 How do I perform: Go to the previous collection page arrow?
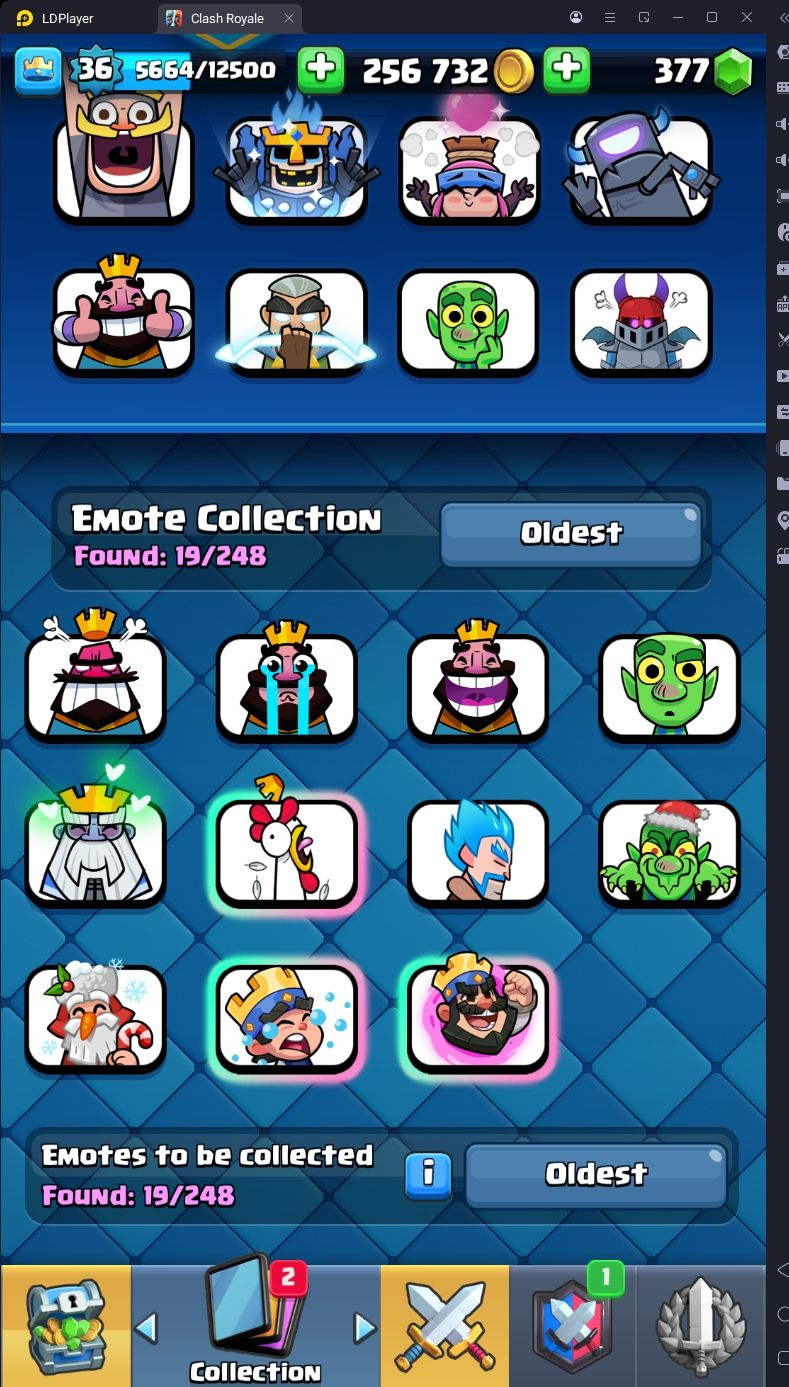[147, 1328]
